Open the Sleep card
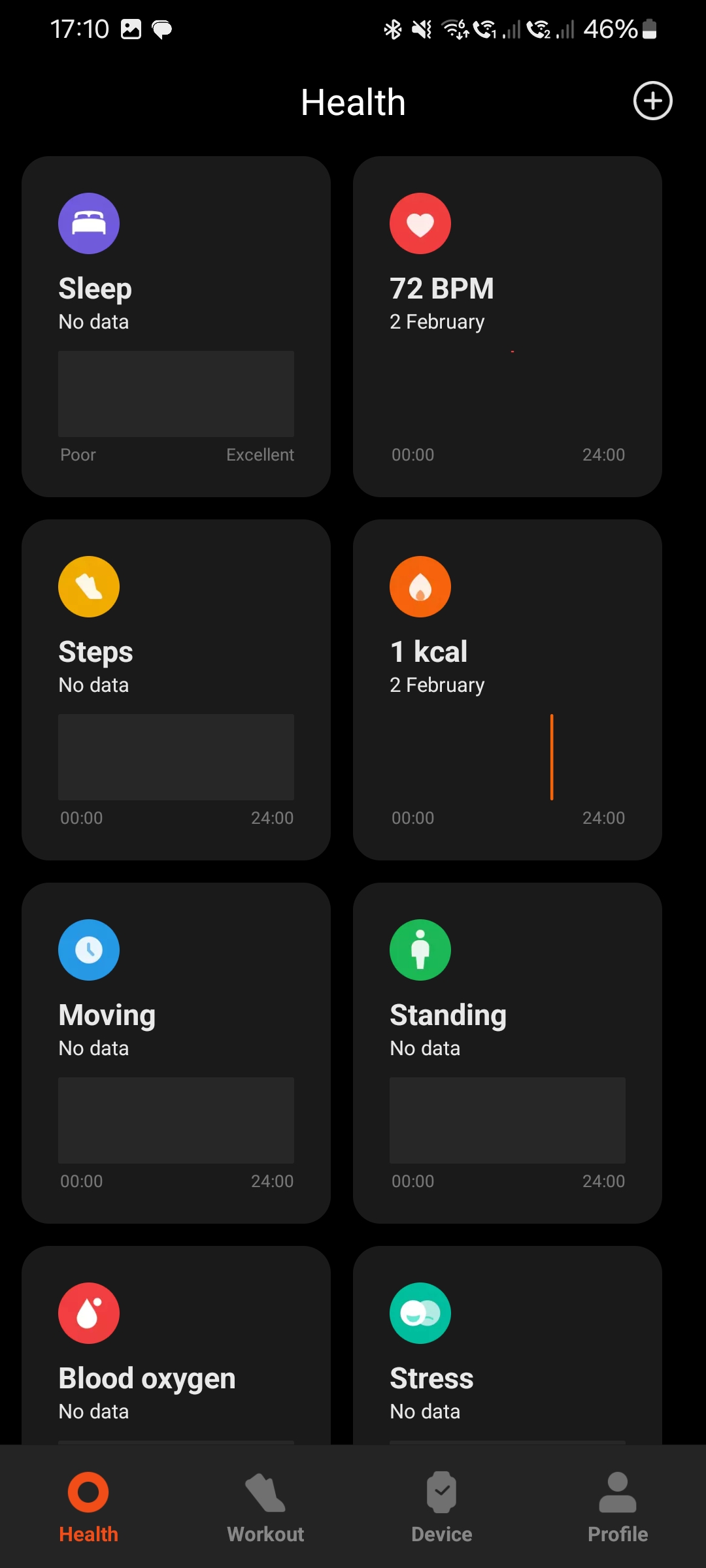Image resolution: width=706 pixels, height=1568 pixels. (x=176, y=327)
